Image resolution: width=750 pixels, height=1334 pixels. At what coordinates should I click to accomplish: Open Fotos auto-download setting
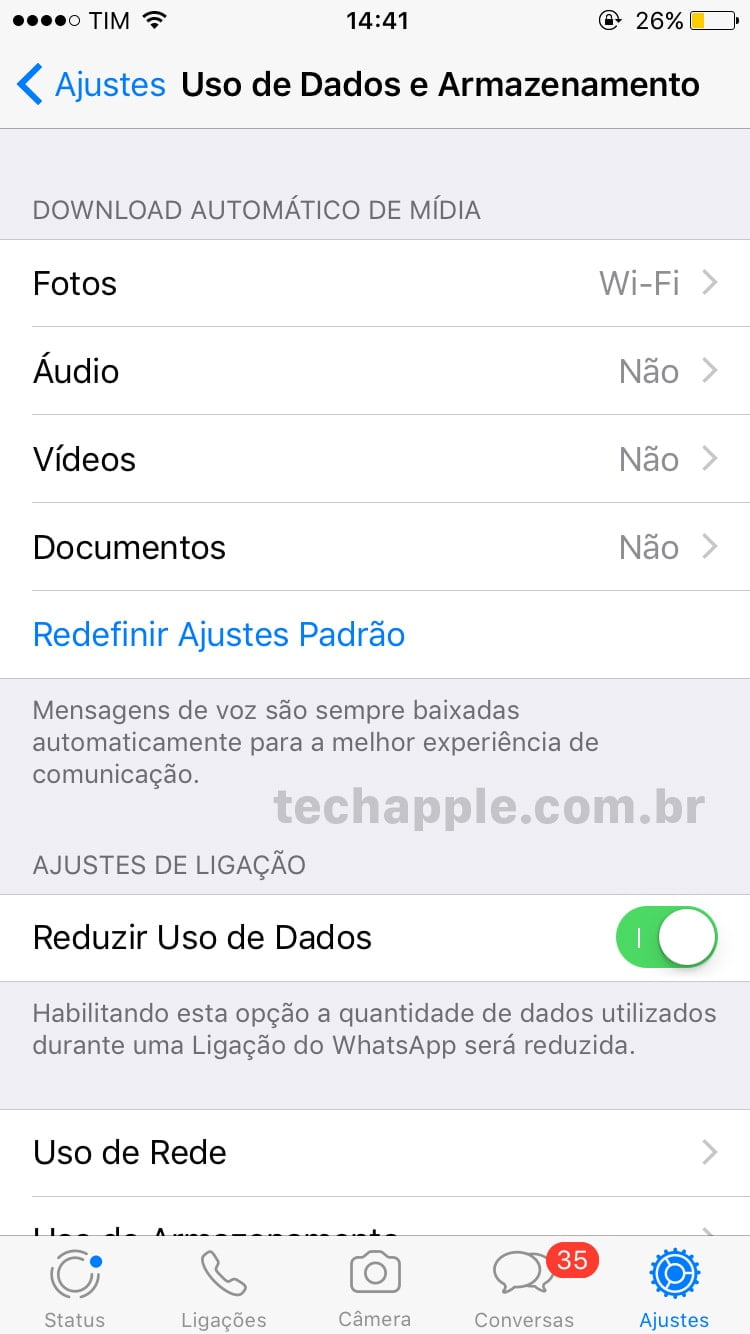pos(375,284)
